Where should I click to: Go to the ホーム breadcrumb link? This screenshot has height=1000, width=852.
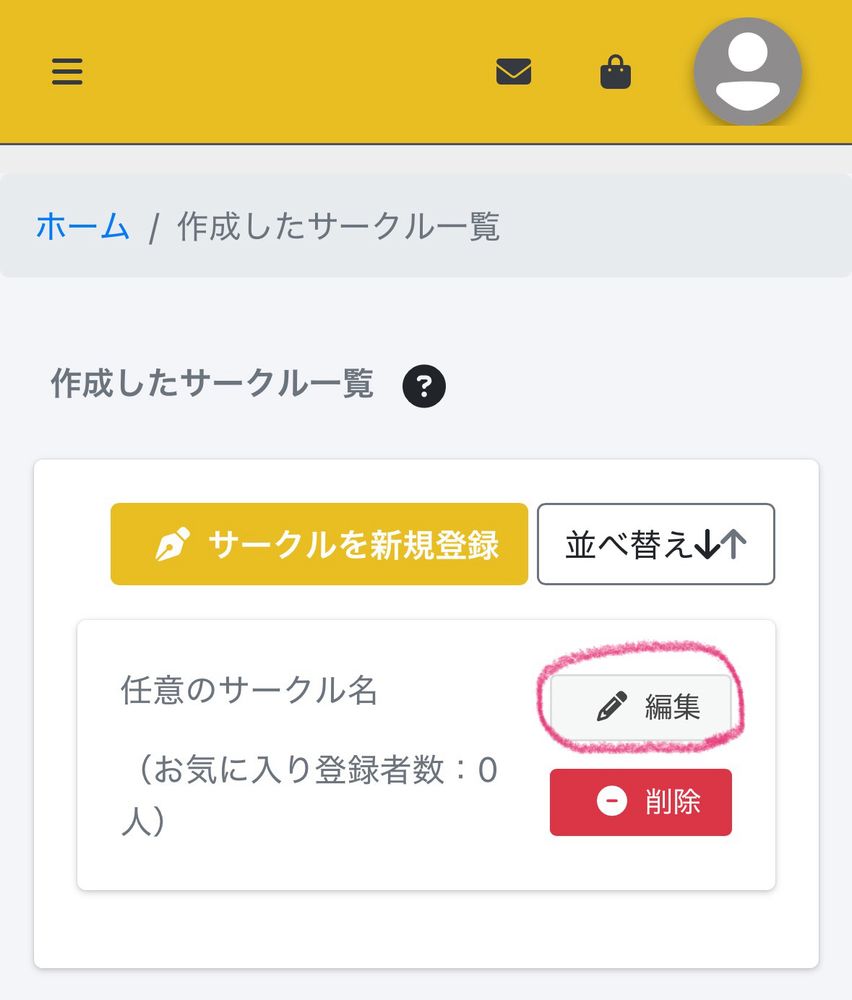(x=83, y=227)
